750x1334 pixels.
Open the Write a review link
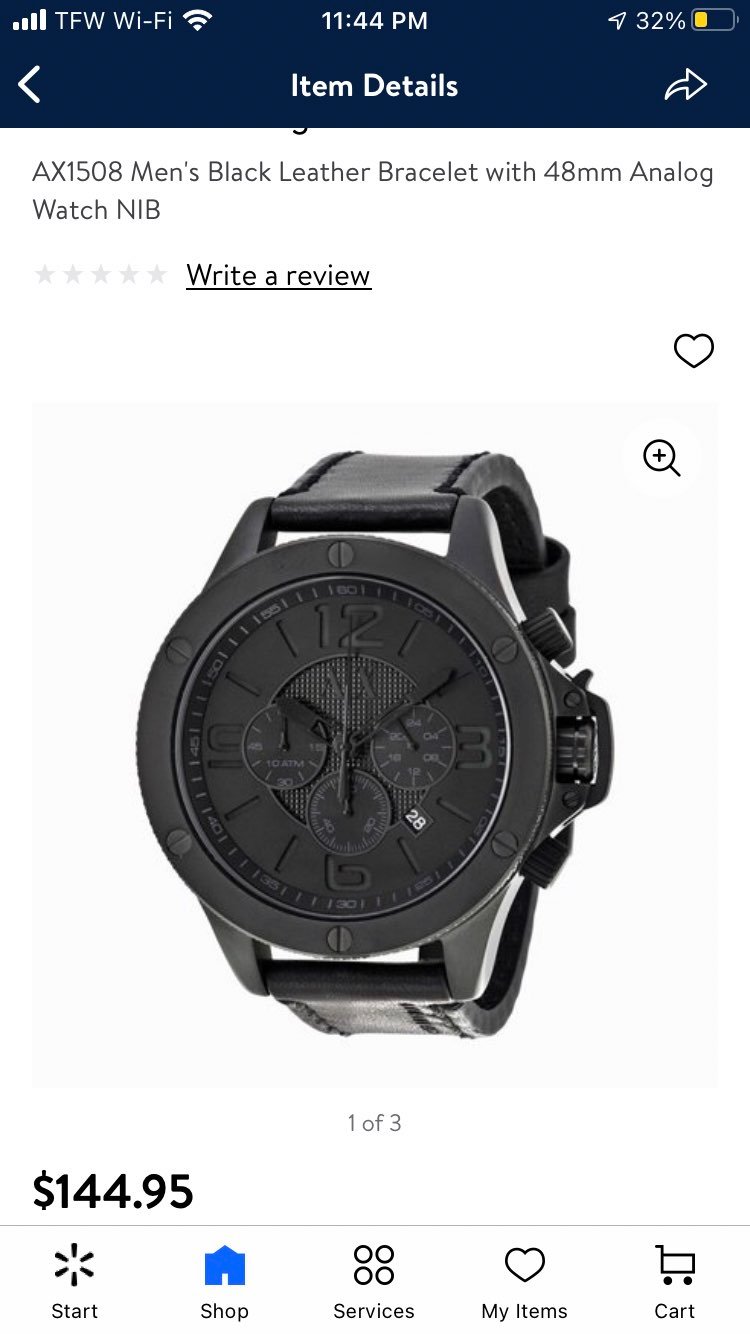coord(278,275)
